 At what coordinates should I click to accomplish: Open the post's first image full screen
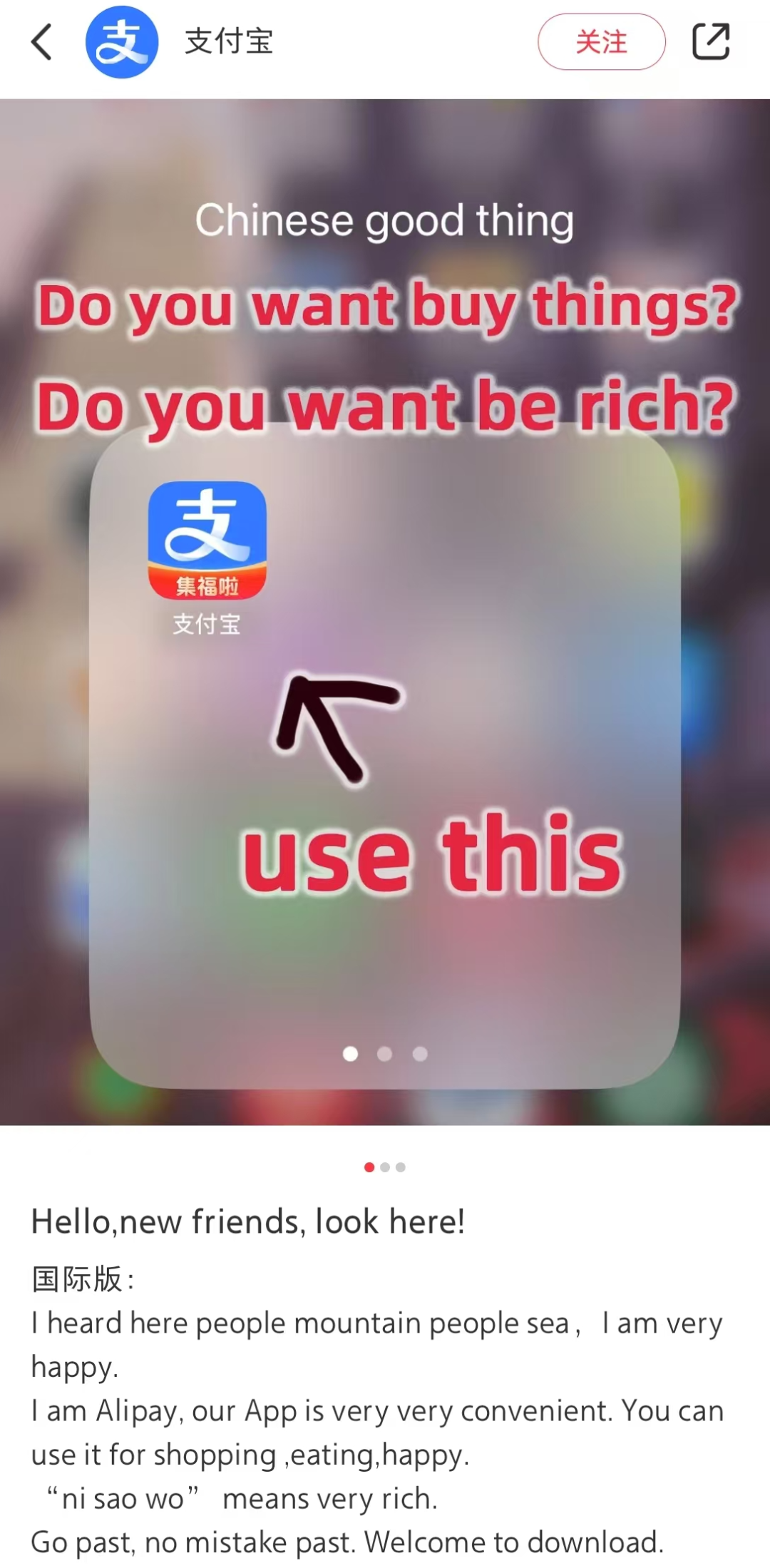point(385,612)
